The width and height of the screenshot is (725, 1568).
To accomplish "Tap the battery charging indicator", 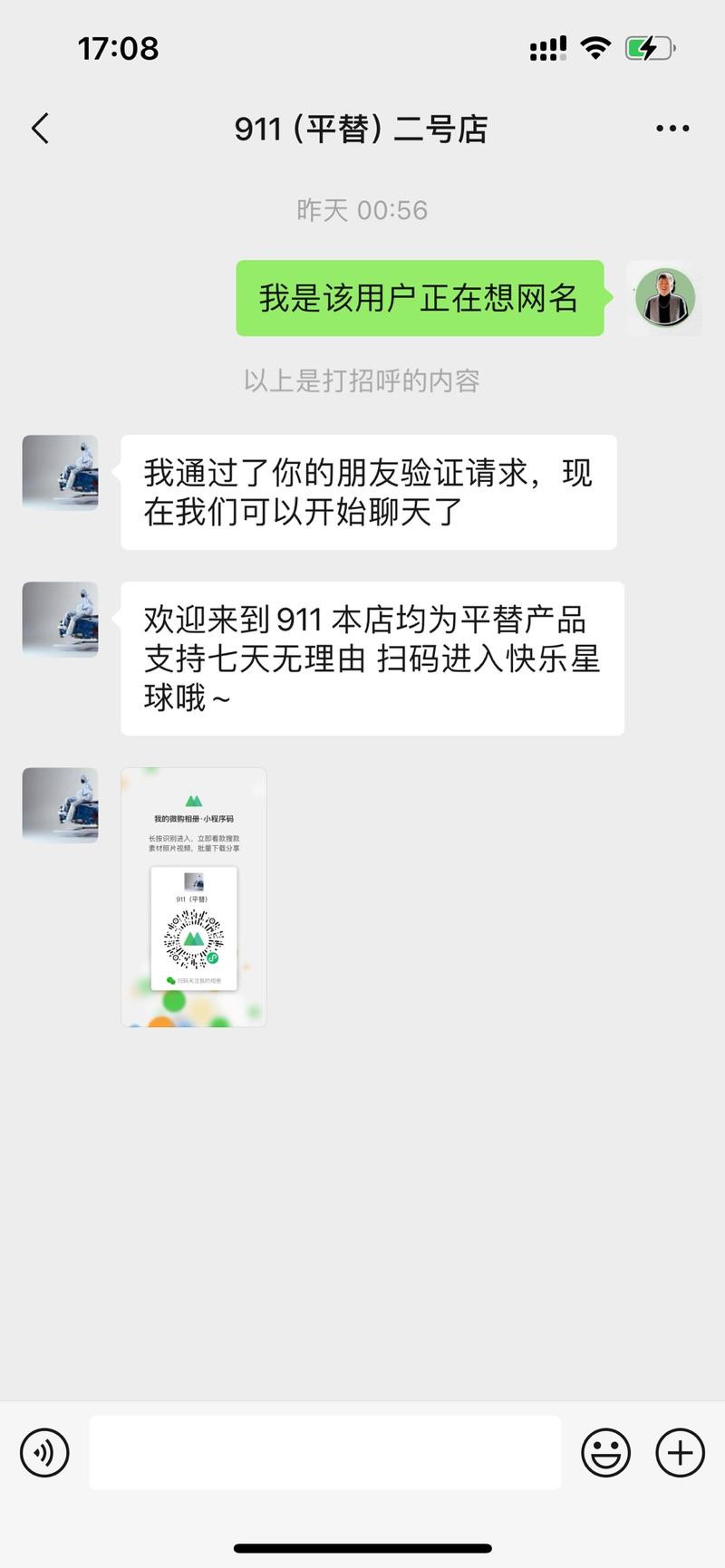I will point(647,47).
